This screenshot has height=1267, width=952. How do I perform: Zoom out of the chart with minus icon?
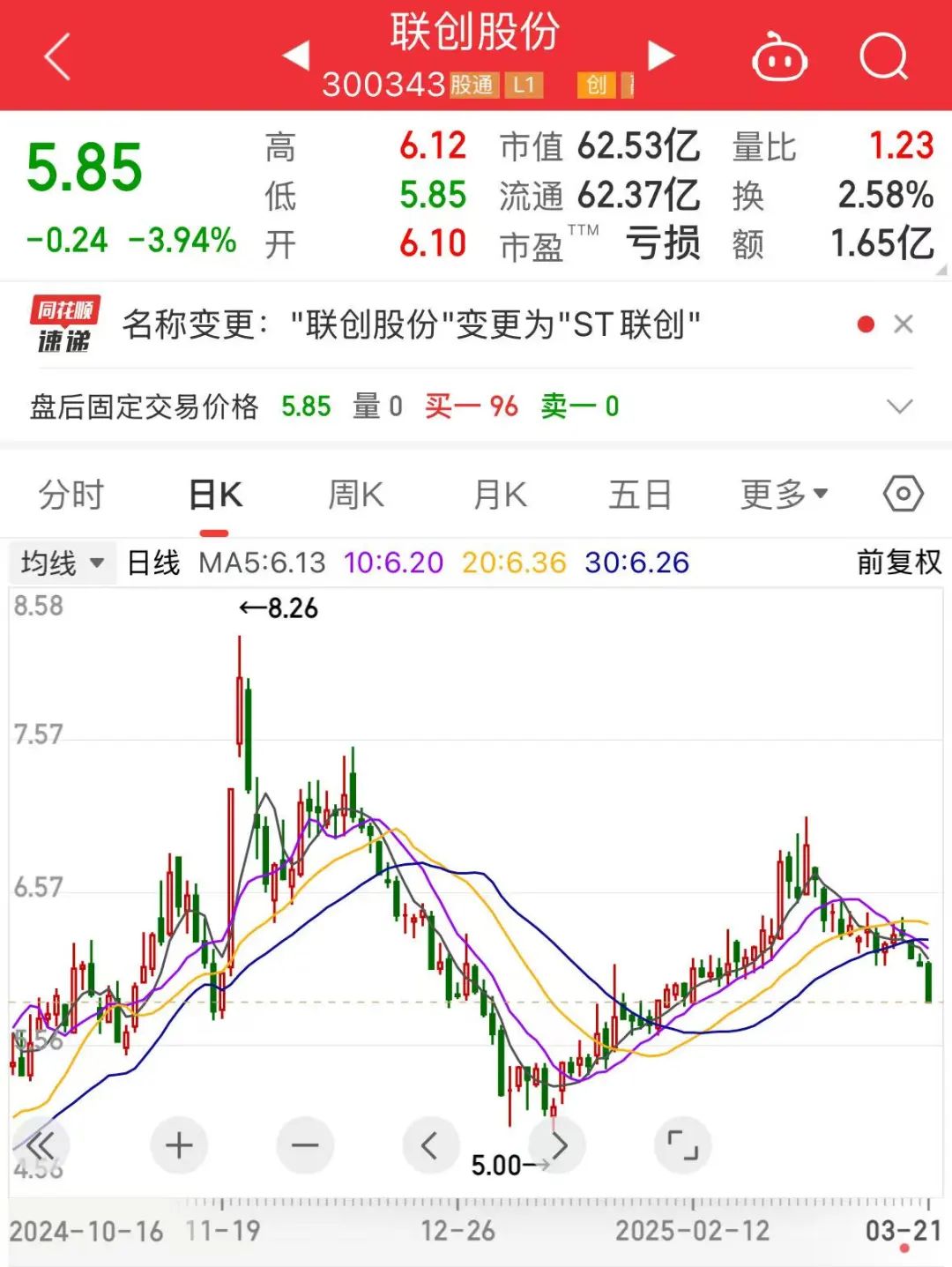tap(304, 1144)
